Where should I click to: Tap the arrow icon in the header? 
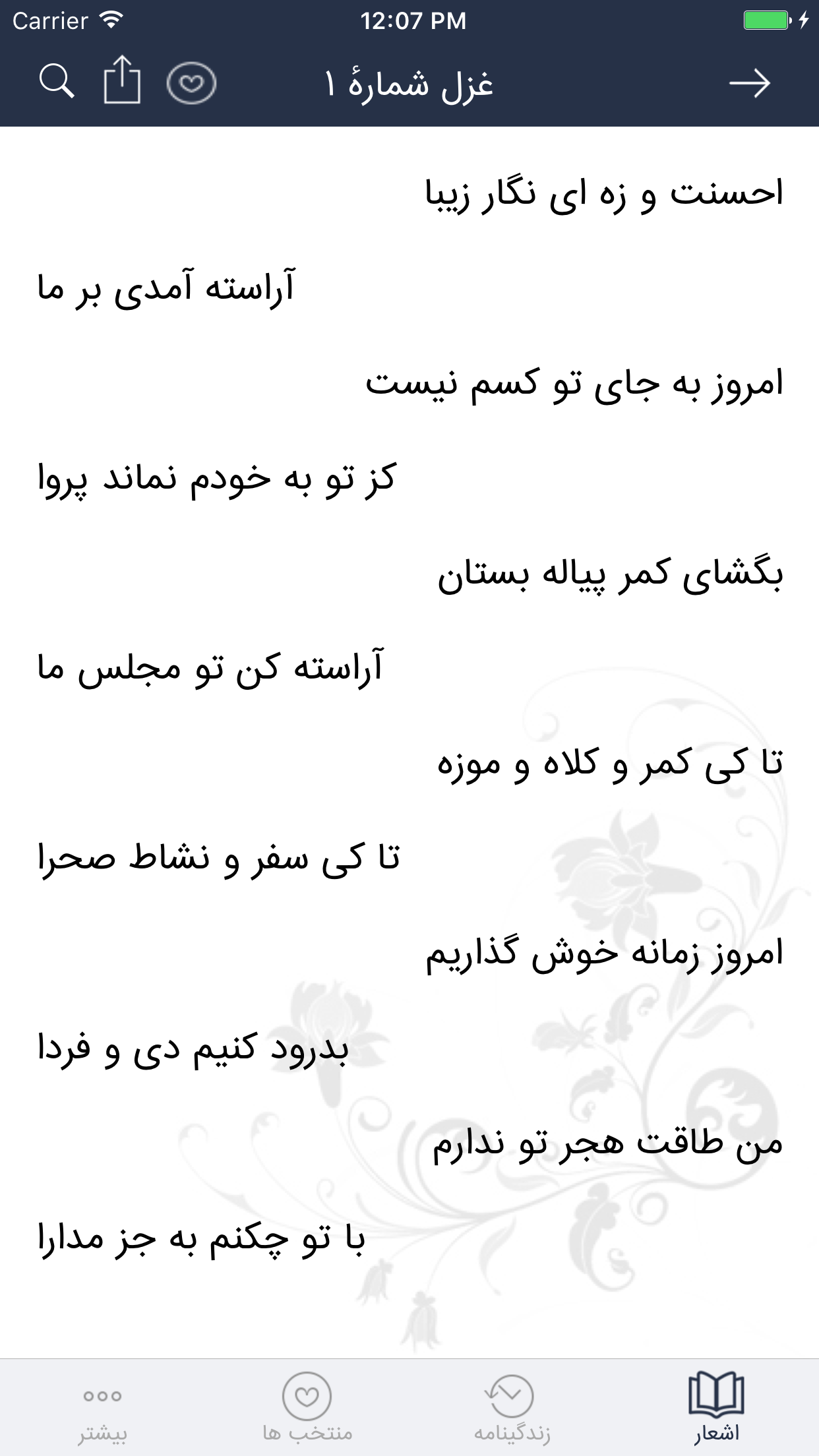[x=750, y=84]
